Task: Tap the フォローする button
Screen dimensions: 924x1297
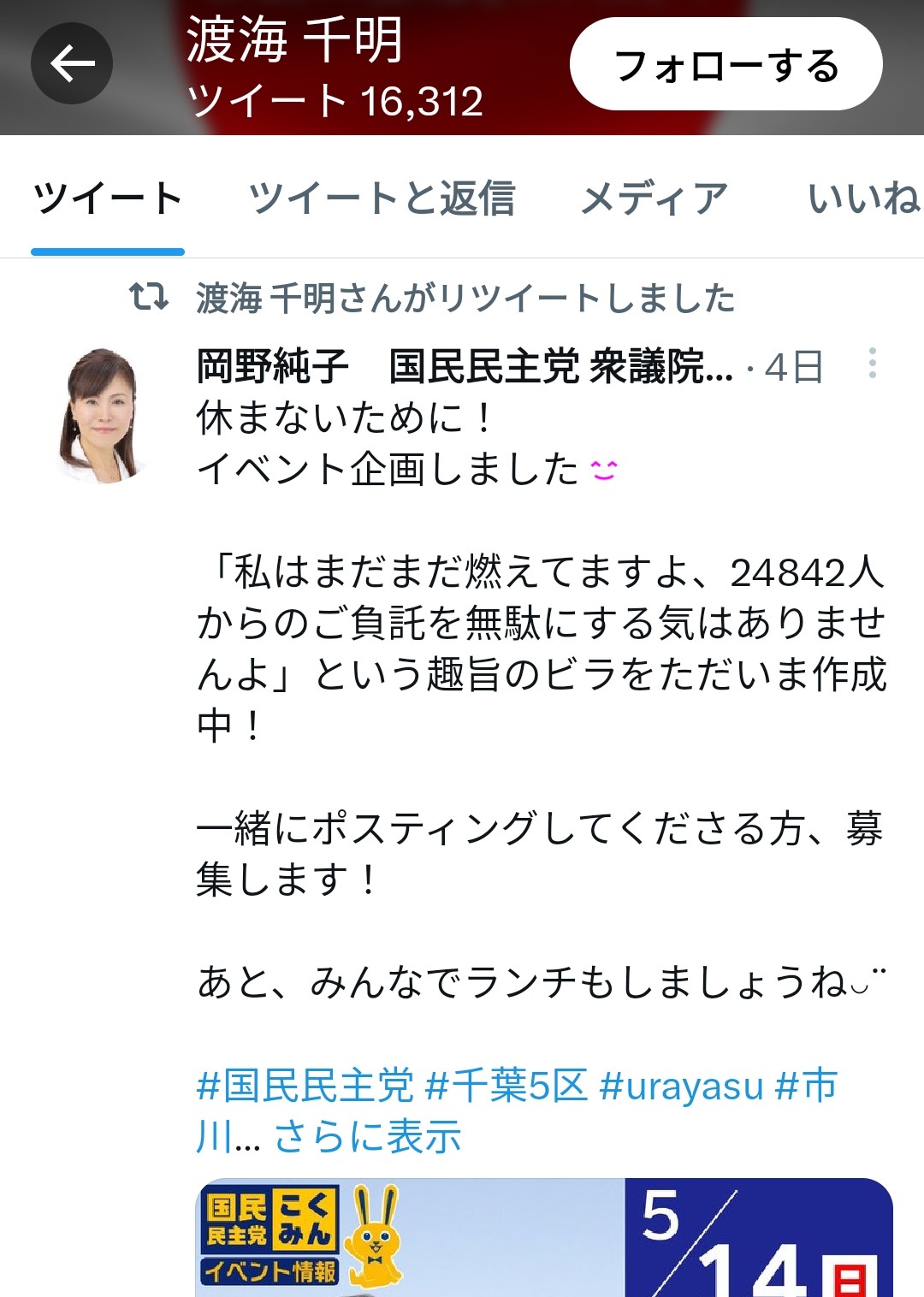Action: click(x=726, y=65)
